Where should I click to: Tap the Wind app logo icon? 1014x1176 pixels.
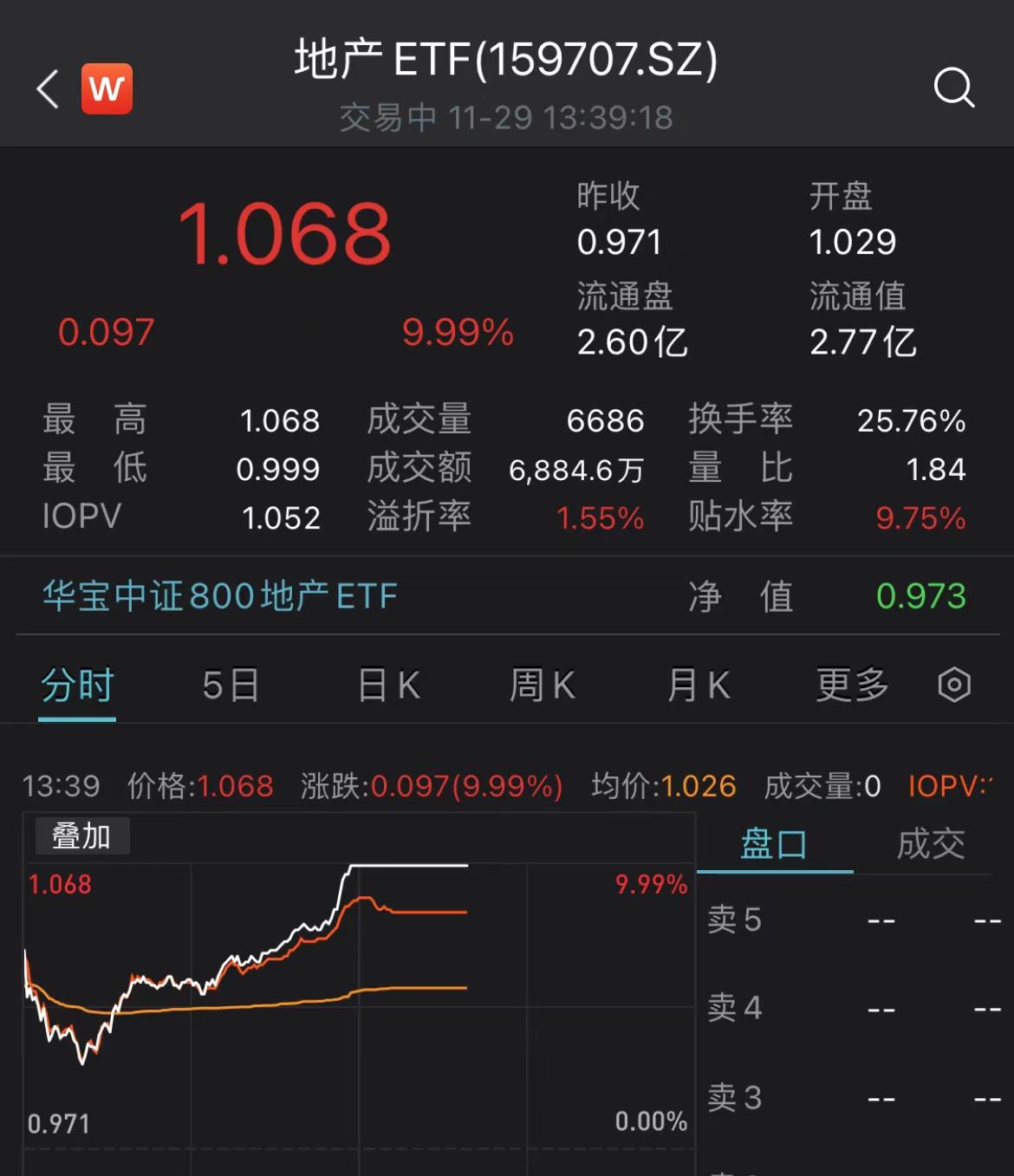pyautogui.click(x=106, y=88)
